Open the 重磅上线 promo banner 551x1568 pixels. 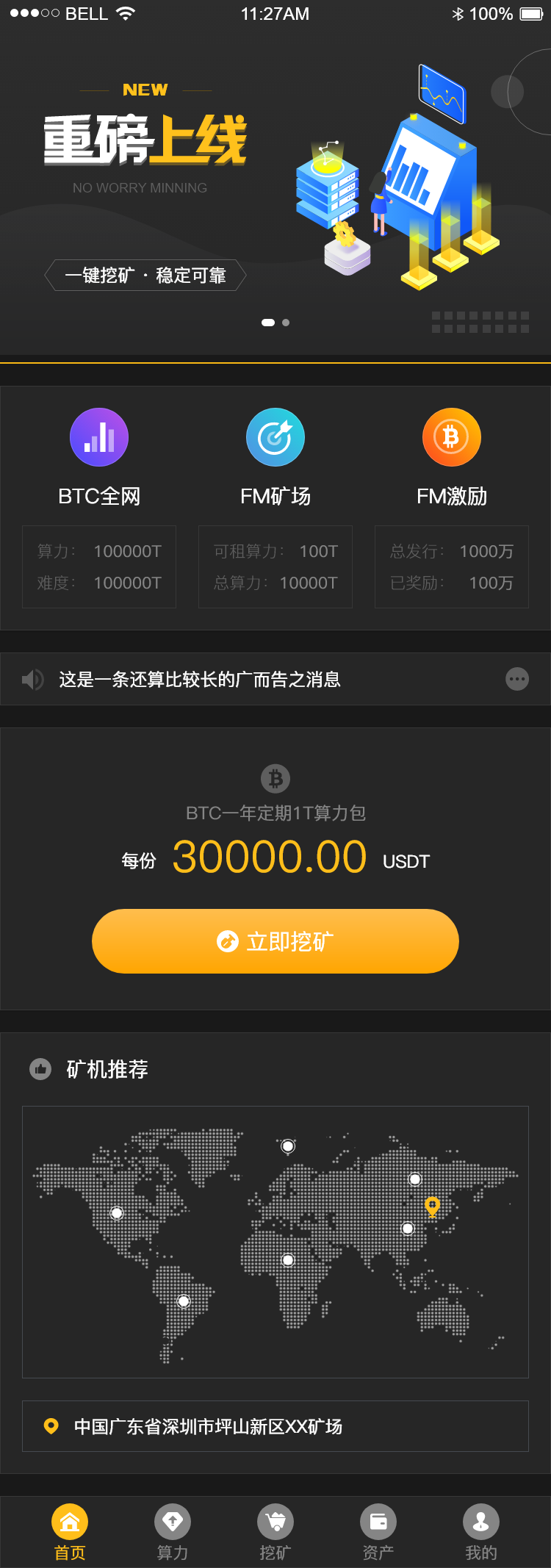click(x=275, y=184)
